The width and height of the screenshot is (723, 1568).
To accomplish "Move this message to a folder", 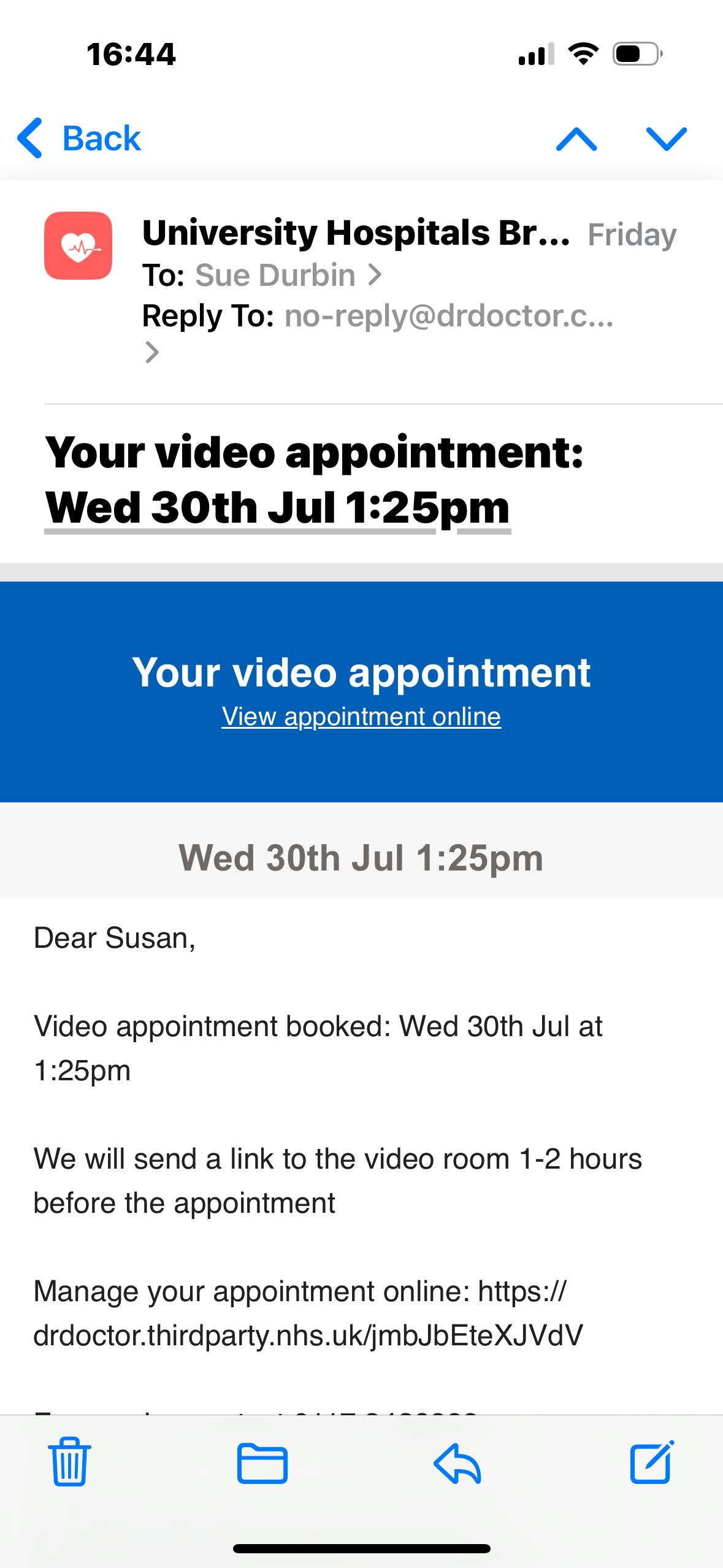I will 262,1463.
